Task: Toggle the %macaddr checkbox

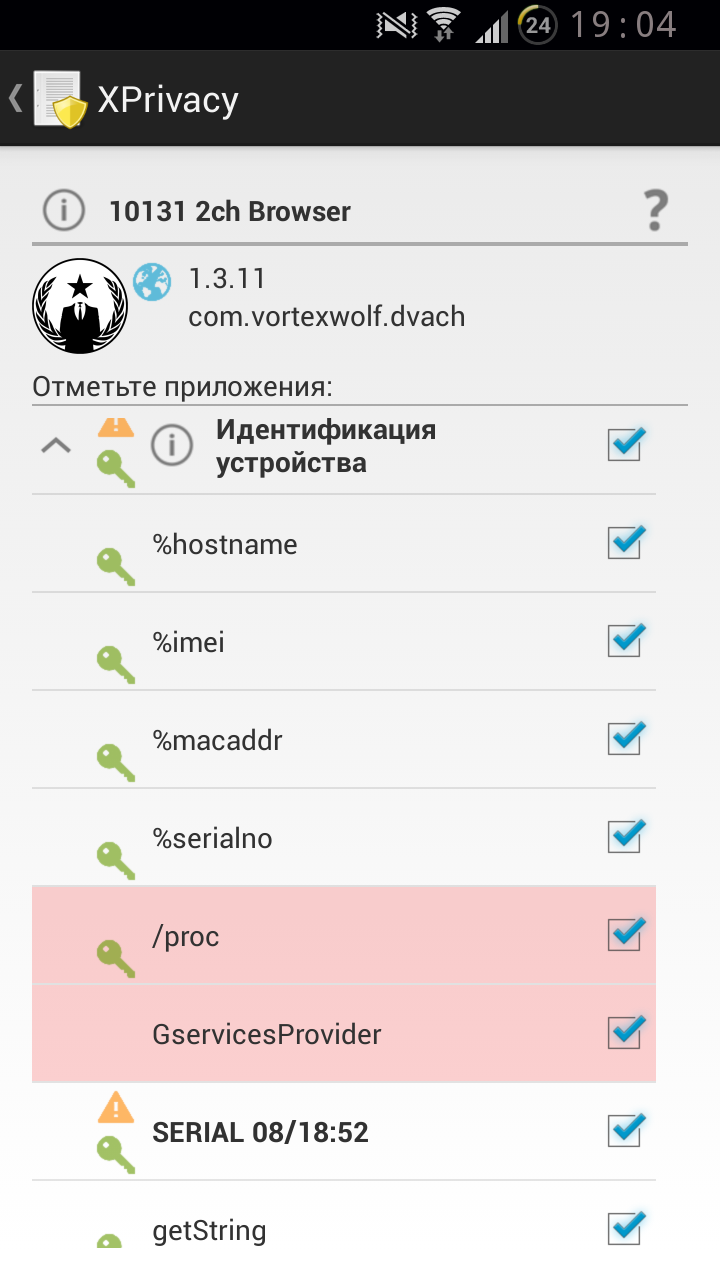Action: (625, 738)
